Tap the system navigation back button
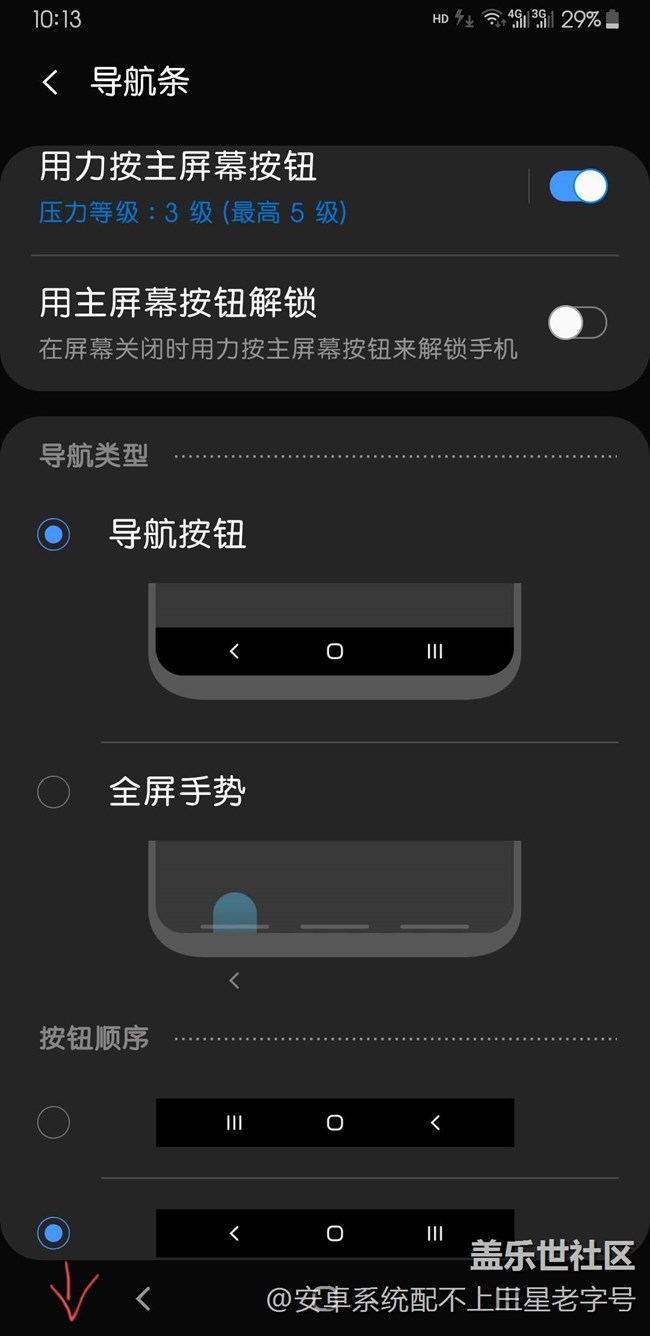This screenshot has height=1336, width=650. tap(143, 1298)
